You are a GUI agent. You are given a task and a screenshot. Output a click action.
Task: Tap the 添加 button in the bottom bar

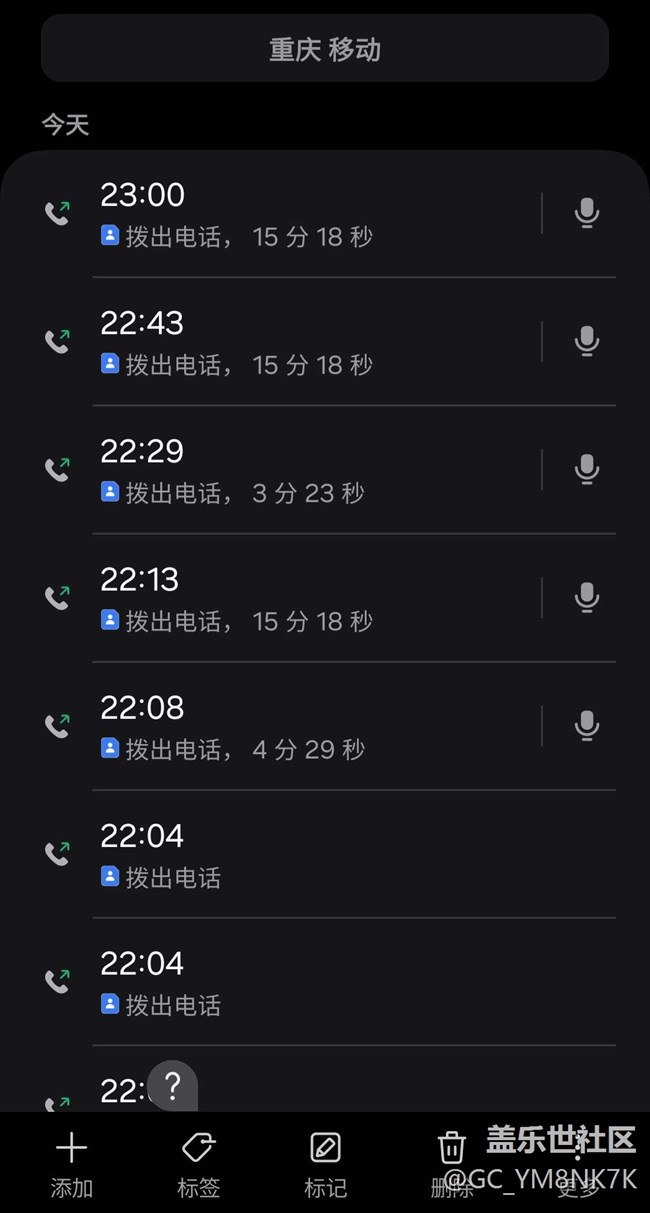click(72, 1163)
